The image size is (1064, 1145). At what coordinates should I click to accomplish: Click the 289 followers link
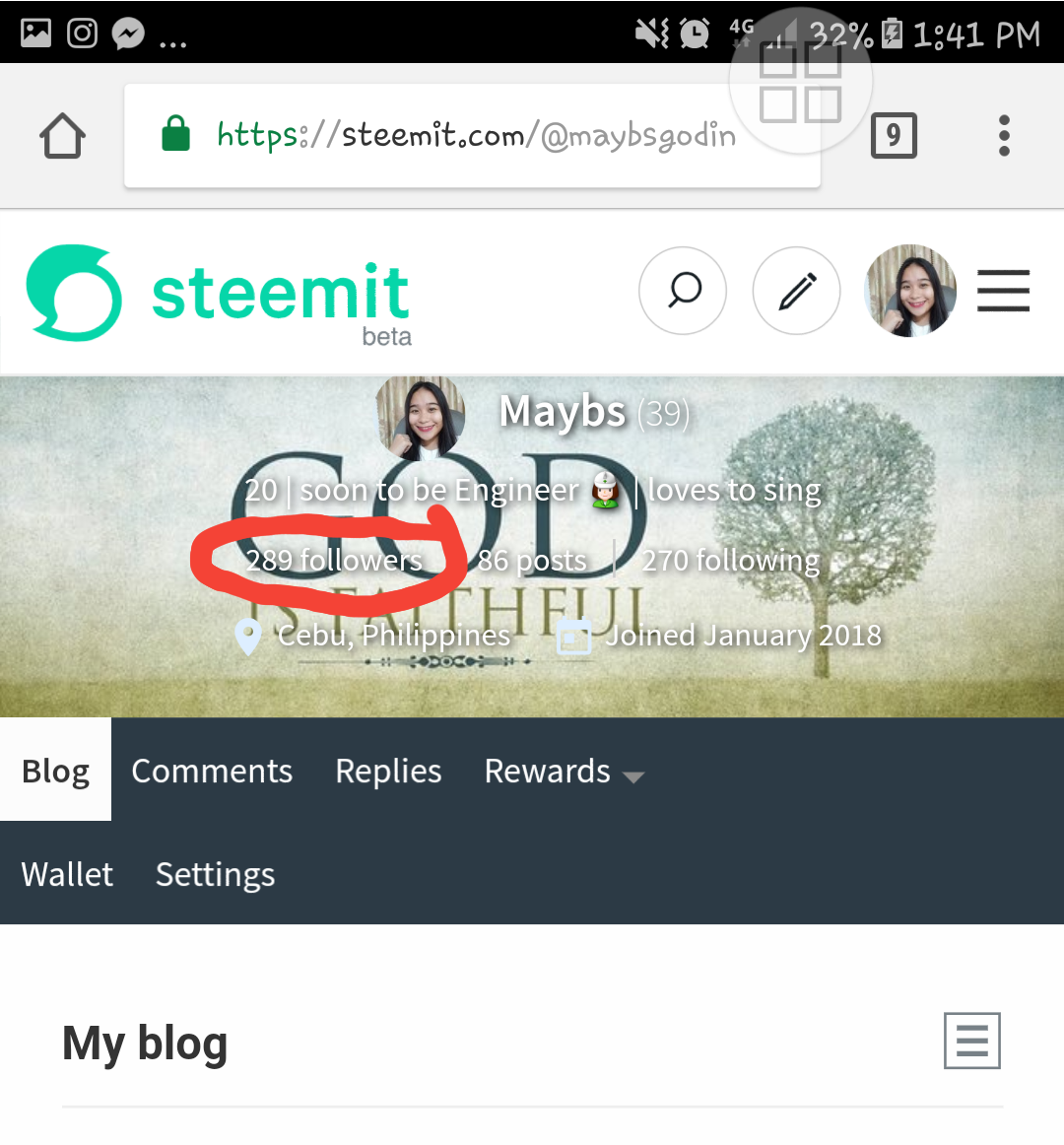pyautogui.click(x=335, y=560)
